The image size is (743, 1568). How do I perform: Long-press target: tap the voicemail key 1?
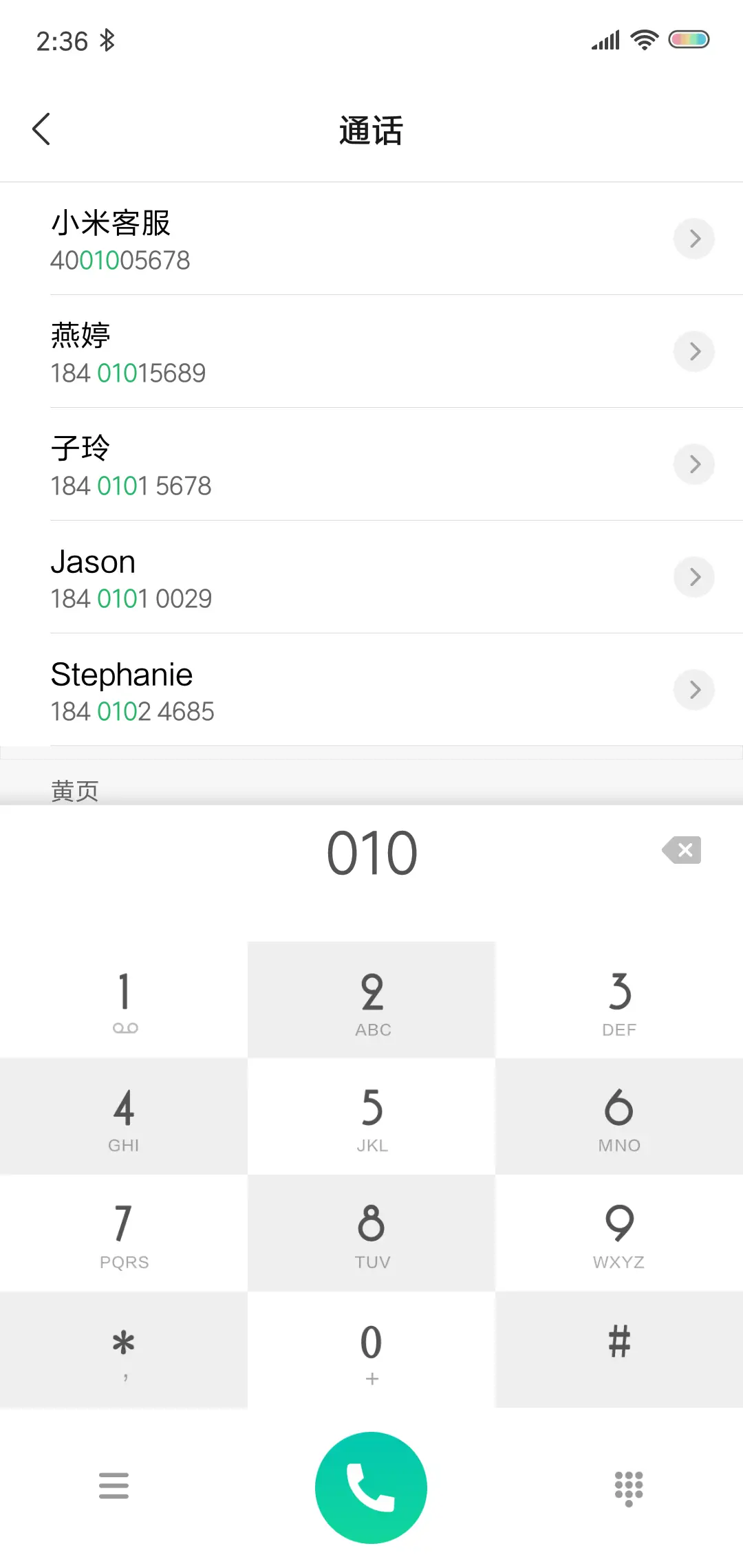(124, 999)
